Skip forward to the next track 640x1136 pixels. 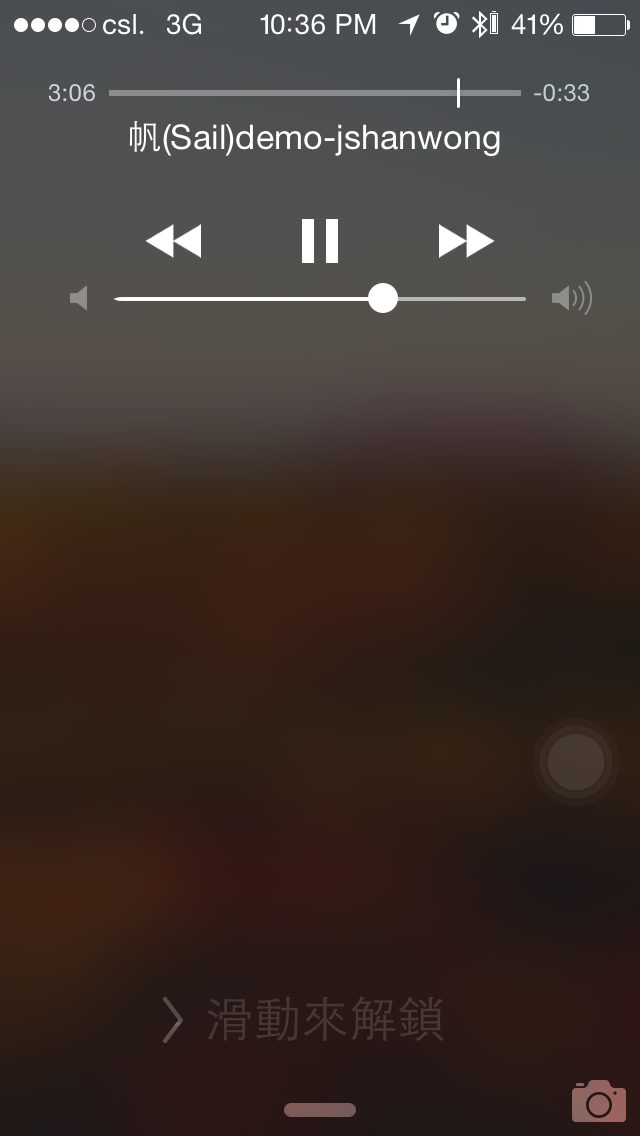click(466, 241)
